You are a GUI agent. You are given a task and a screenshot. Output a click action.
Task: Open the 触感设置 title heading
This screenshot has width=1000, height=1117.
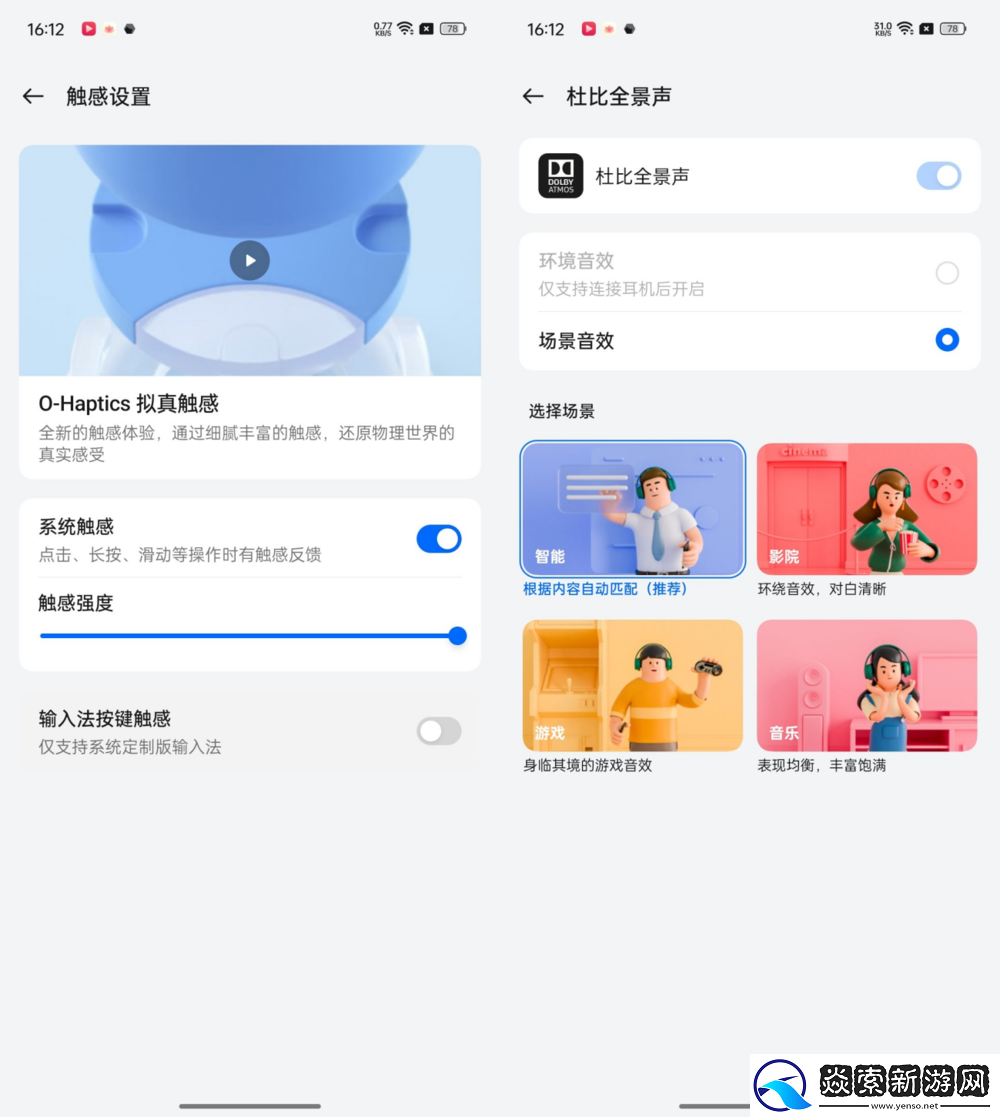click(x=107, y=96)
